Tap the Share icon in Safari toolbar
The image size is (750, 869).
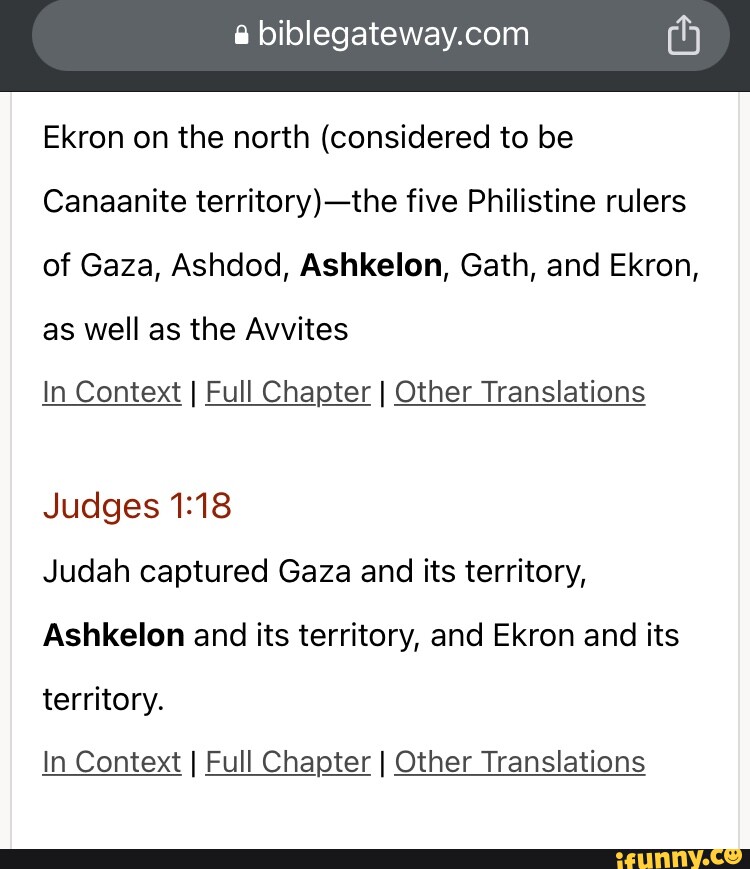[x=684, y=33]
